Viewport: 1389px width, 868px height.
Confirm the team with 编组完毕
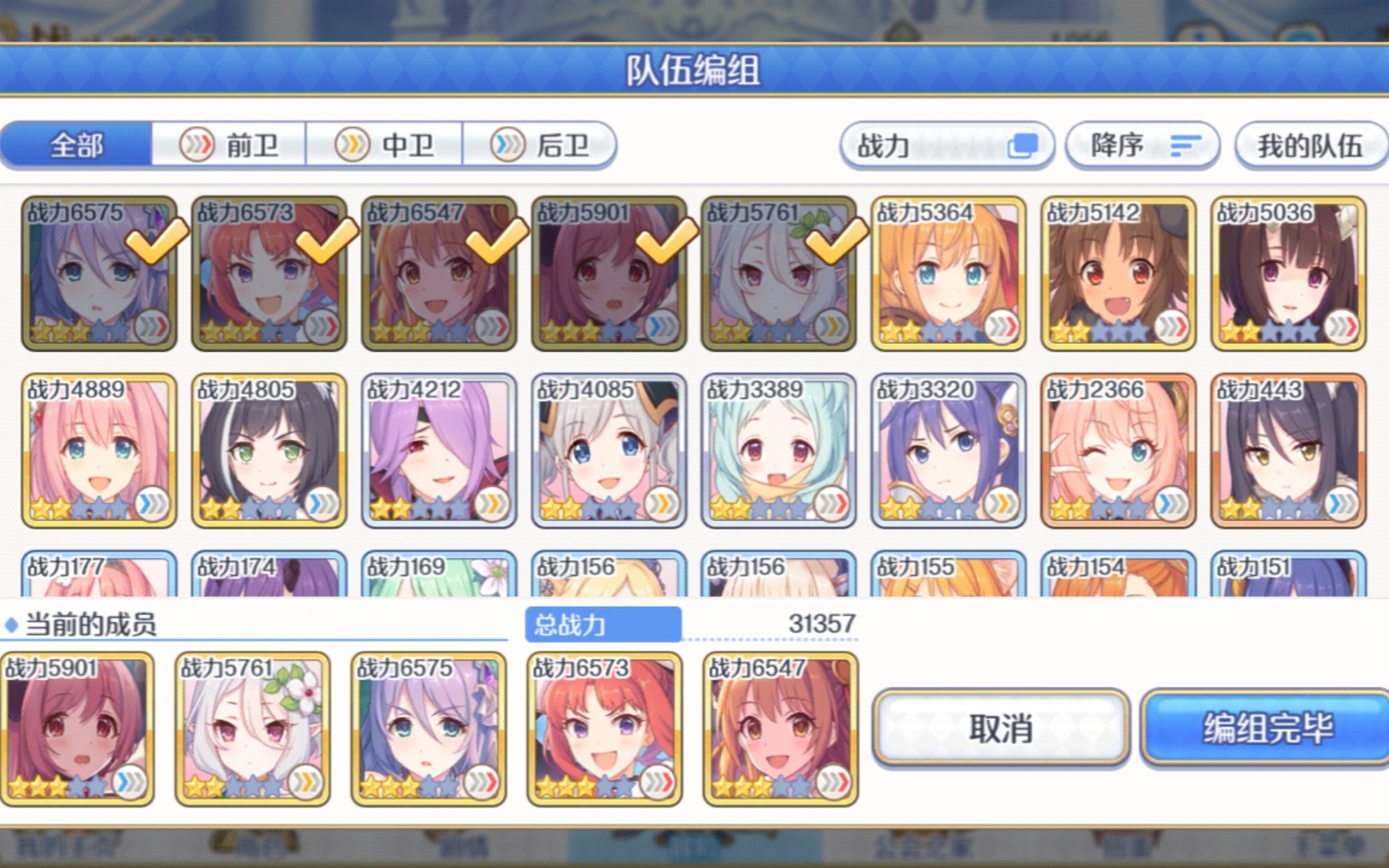coord(1268,728)
